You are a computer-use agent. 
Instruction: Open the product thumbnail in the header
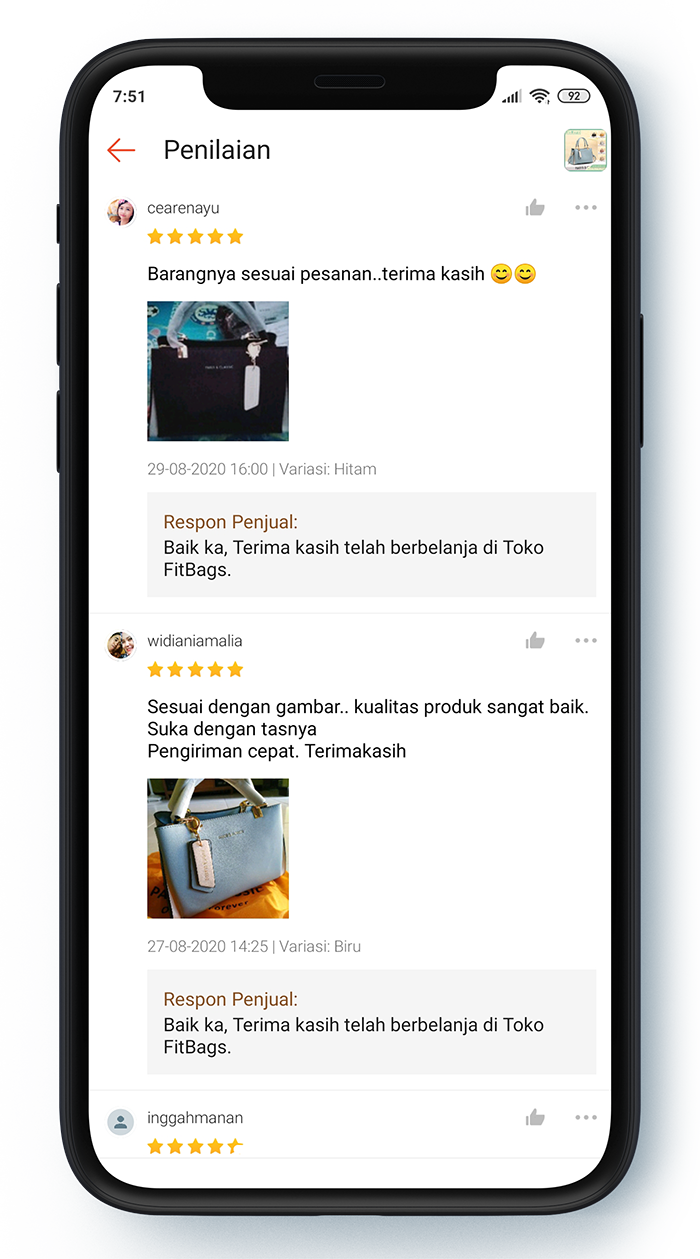click(585, 150)
